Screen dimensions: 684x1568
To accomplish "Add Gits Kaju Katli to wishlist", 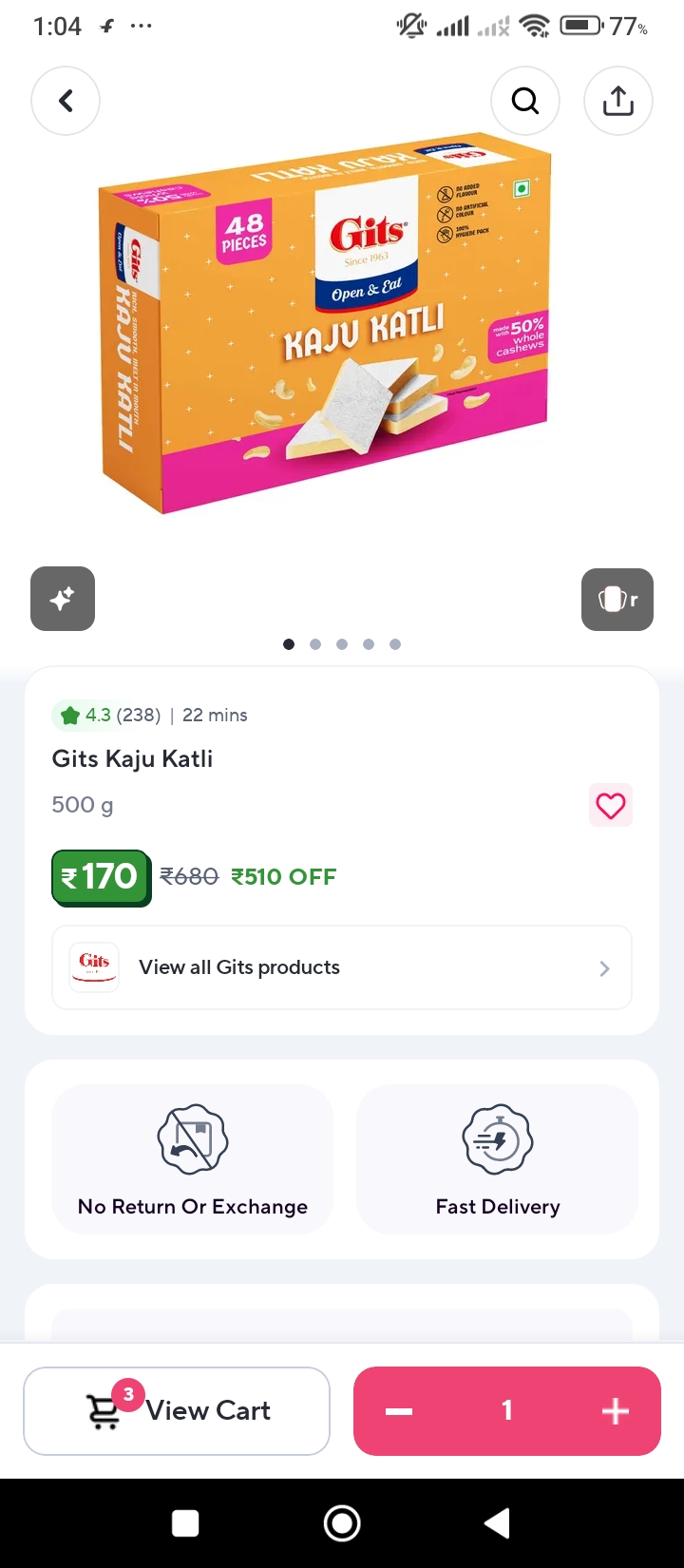I will click(610, 806).
